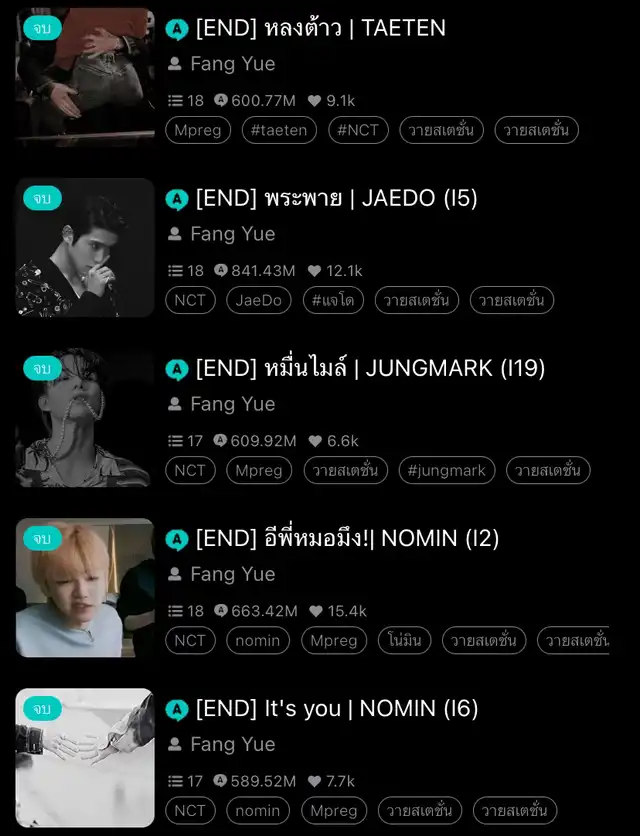Open the story พระพาย | JAEDO
Viewport: 640px width, 836px height.
tap(336, 199)
